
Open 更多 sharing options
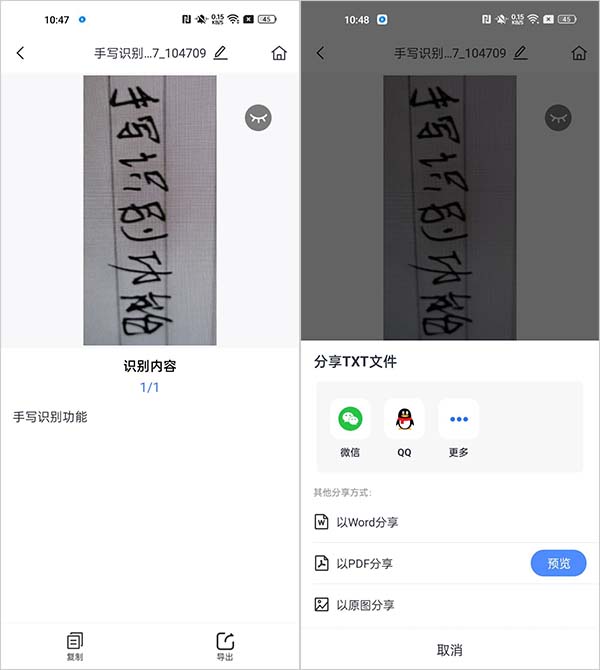coord(458,428)
